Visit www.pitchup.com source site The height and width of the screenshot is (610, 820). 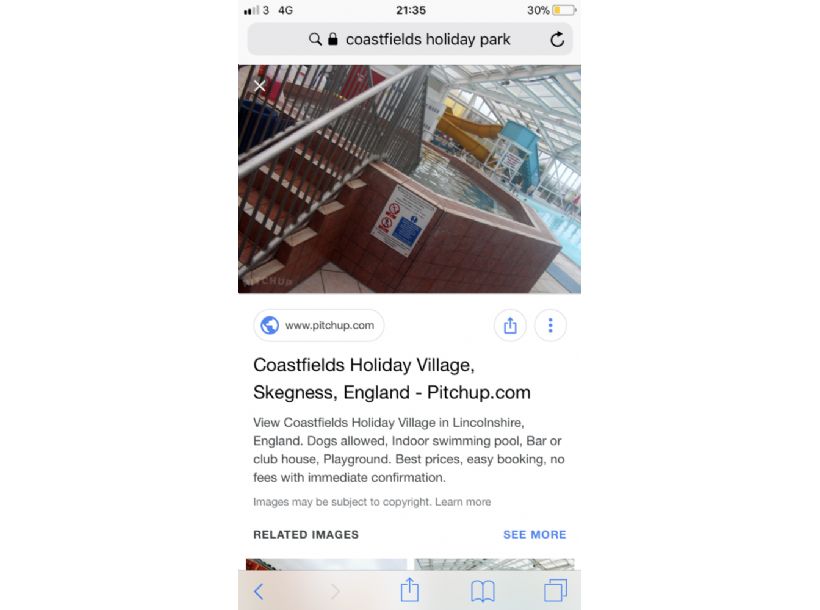(319, 325)
